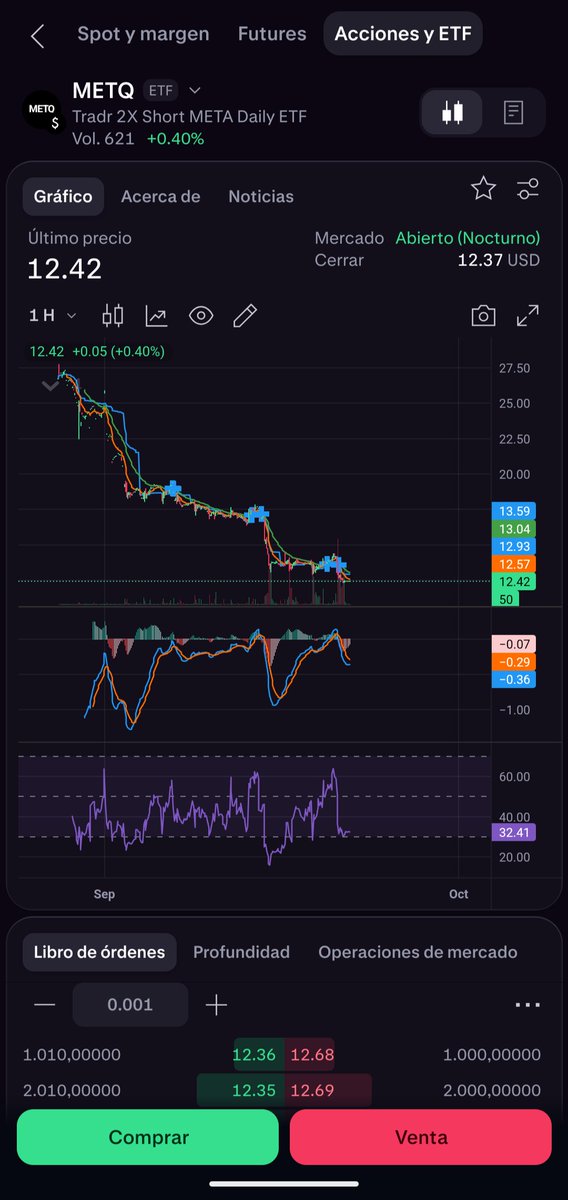Switch to Spot y margen tab

pyautogui.click(x=143, y=34)
